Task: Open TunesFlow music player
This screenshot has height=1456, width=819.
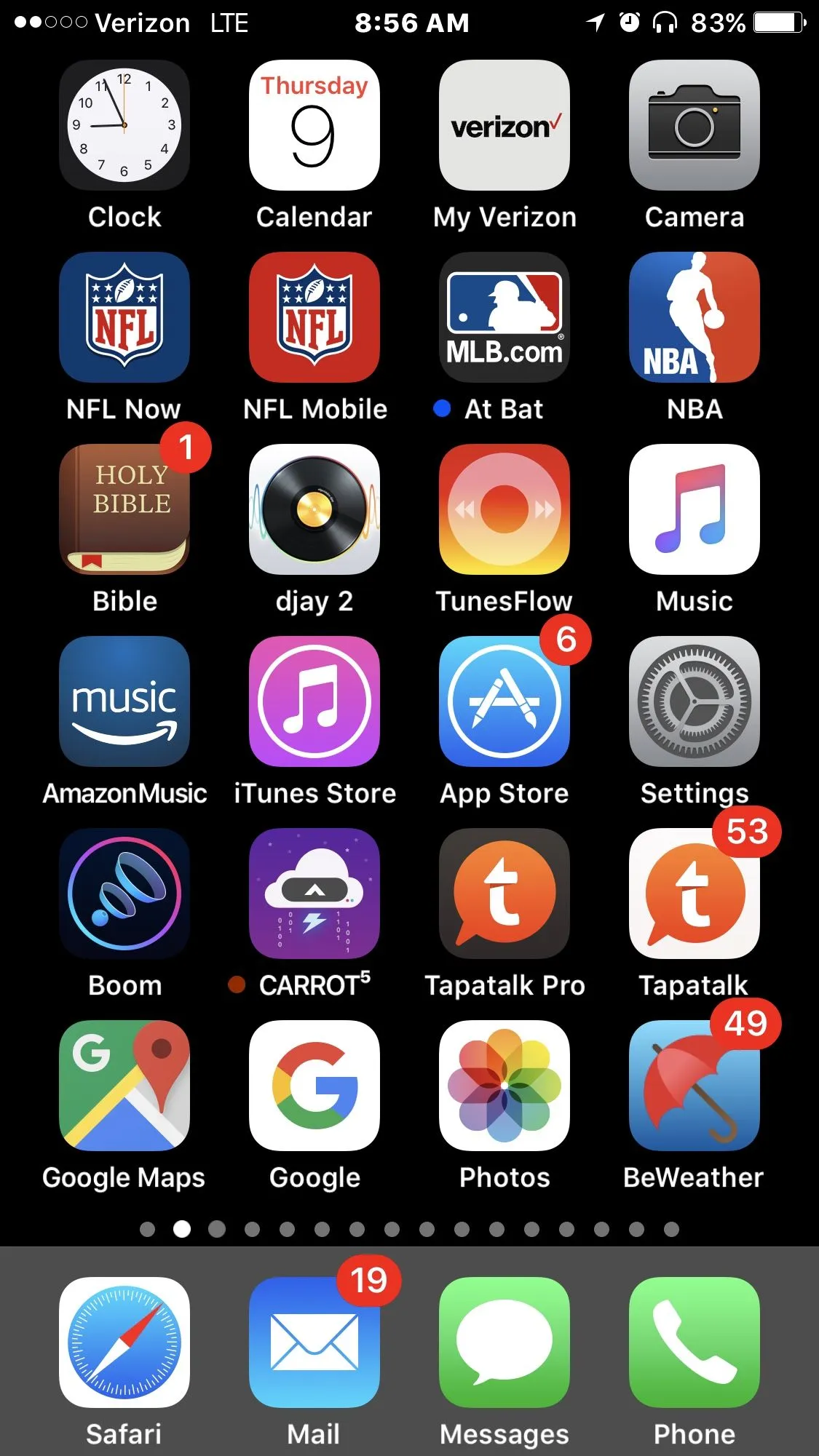Action: (505, 509)
